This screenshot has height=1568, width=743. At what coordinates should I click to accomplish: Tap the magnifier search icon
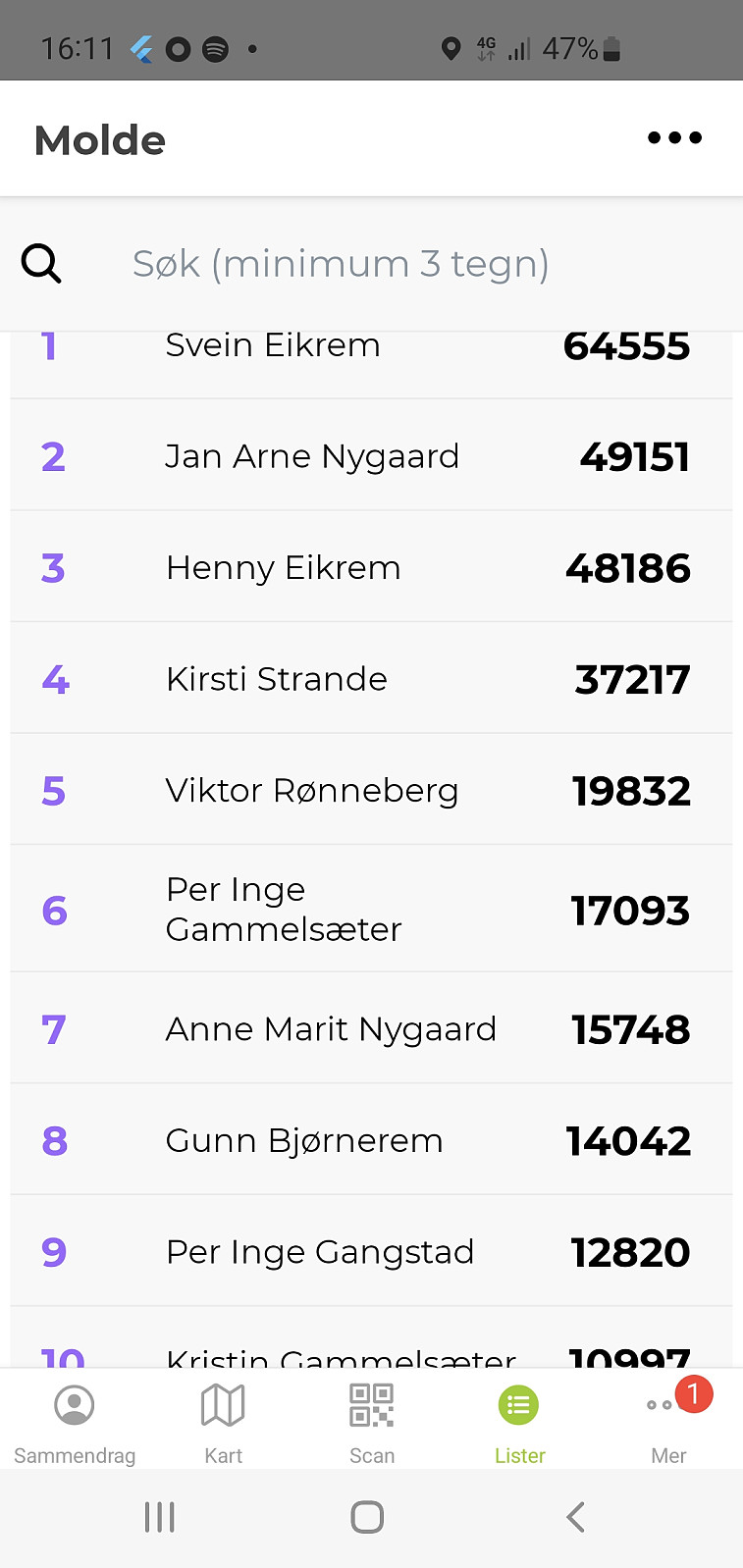[x=41, y=263]
